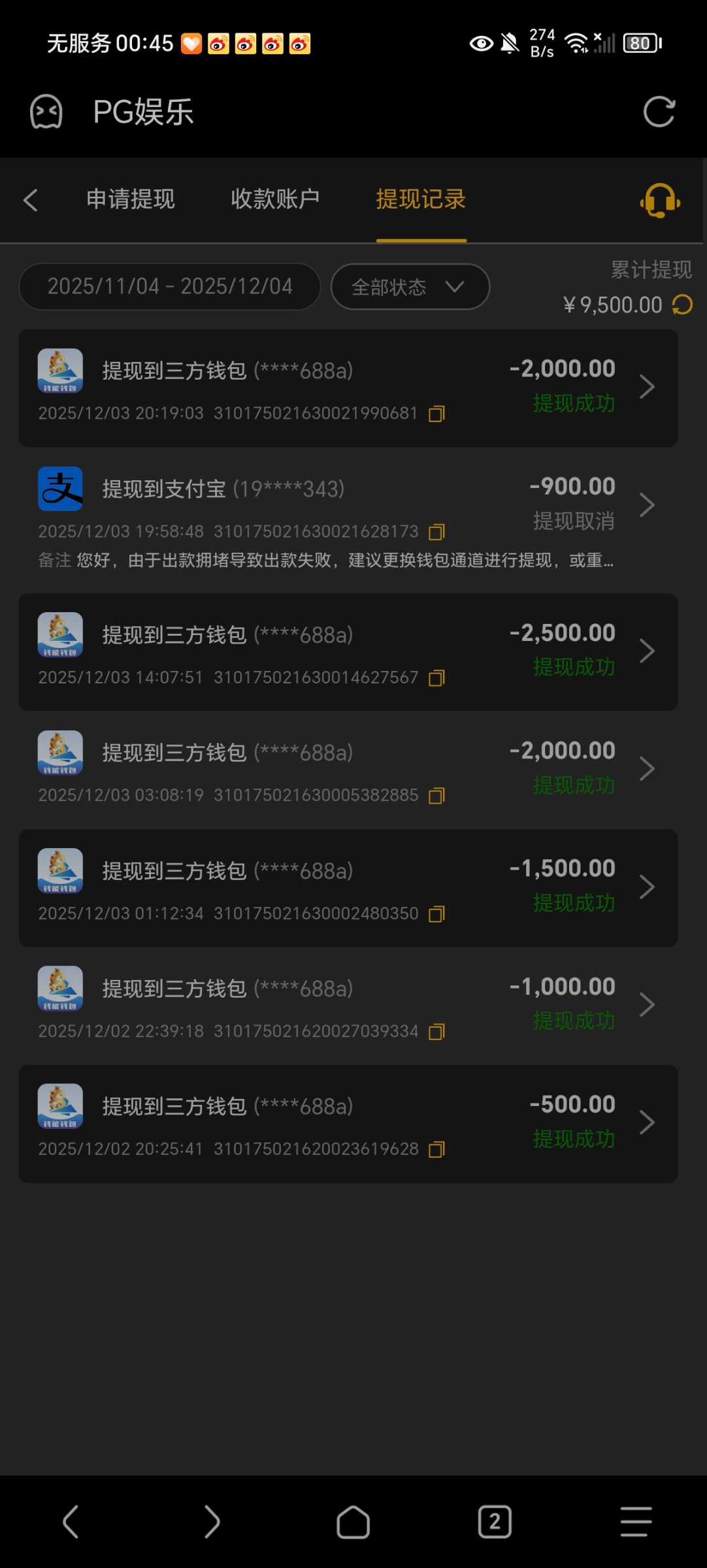Reload the page with the top refresh icon
707x1568 pixels.
pyautogui.click(x=659, y=112)
